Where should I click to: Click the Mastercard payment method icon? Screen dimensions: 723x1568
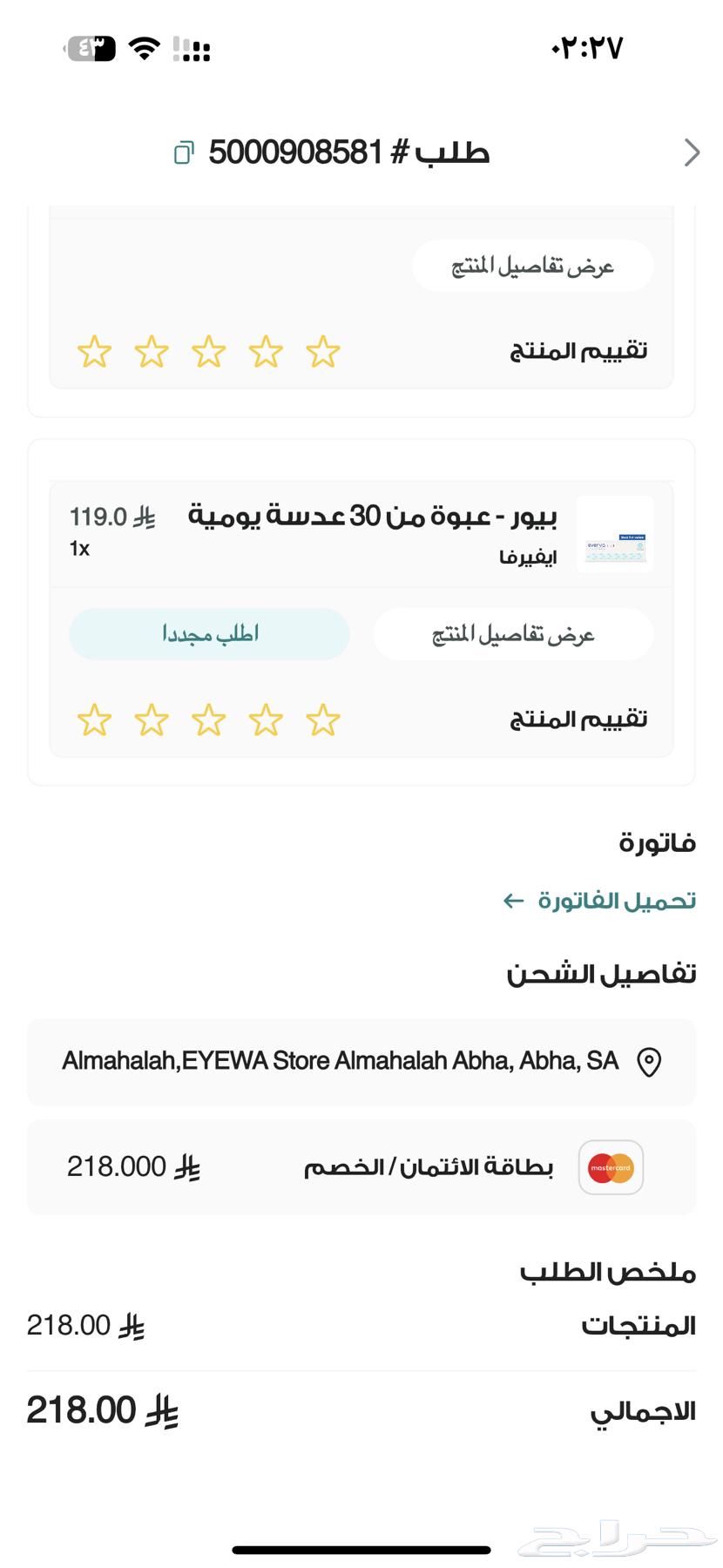(610, 1167)
